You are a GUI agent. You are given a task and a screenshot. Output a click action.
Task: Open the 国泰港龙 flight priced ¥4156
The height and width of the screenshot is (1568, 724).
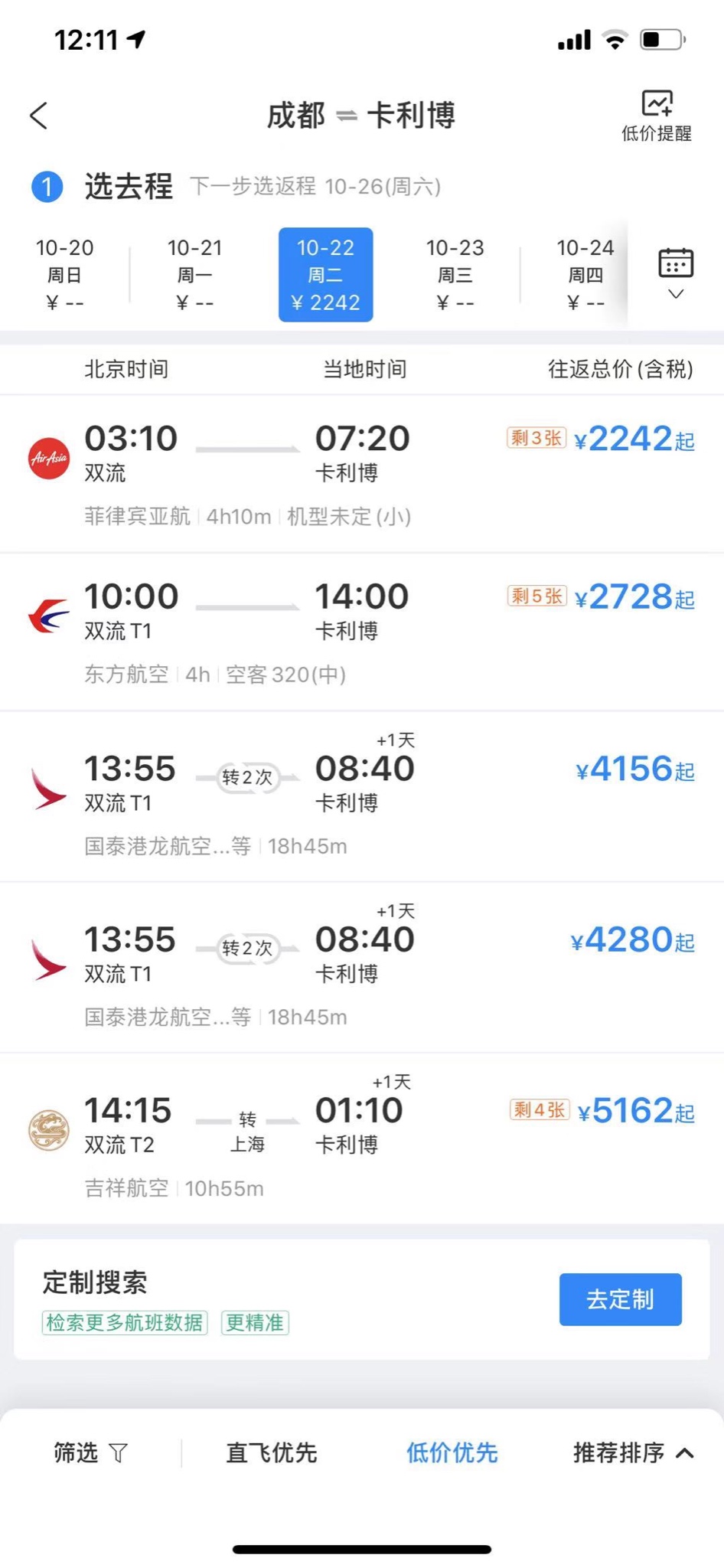(x=361, y=797)
